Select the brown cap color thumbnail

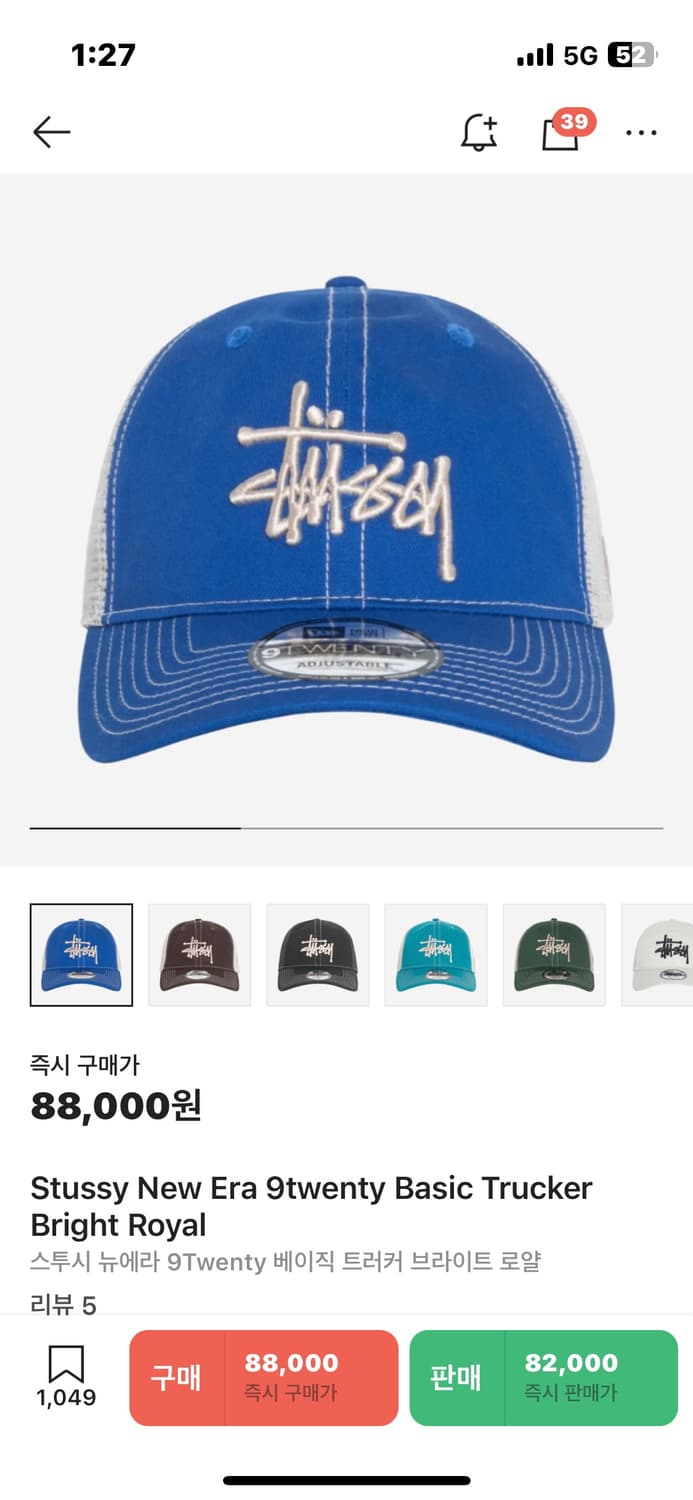pyautogui.click(x=200, y=954)
